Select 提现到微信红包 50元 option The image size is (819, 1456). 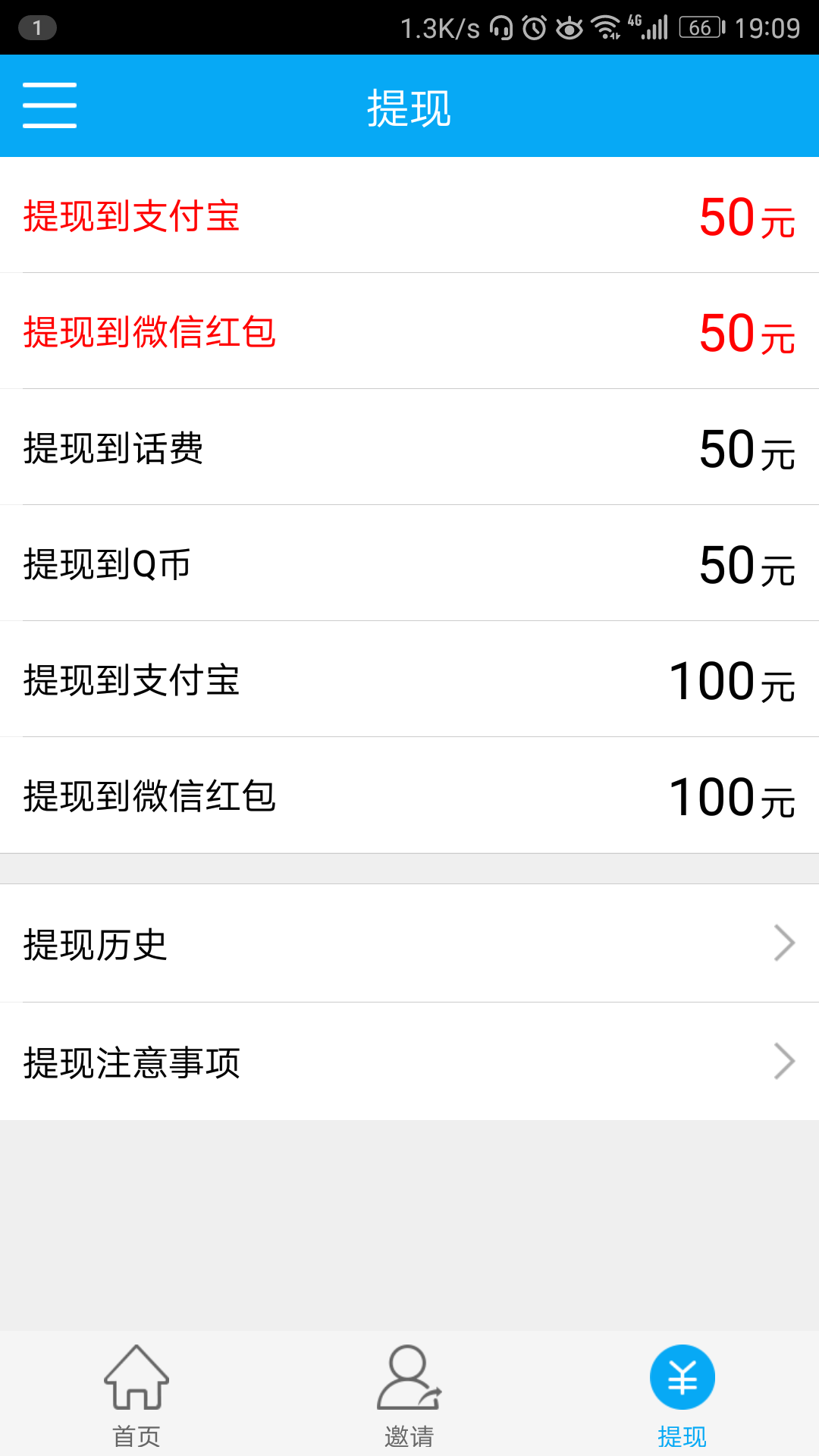tap(409, 332)
